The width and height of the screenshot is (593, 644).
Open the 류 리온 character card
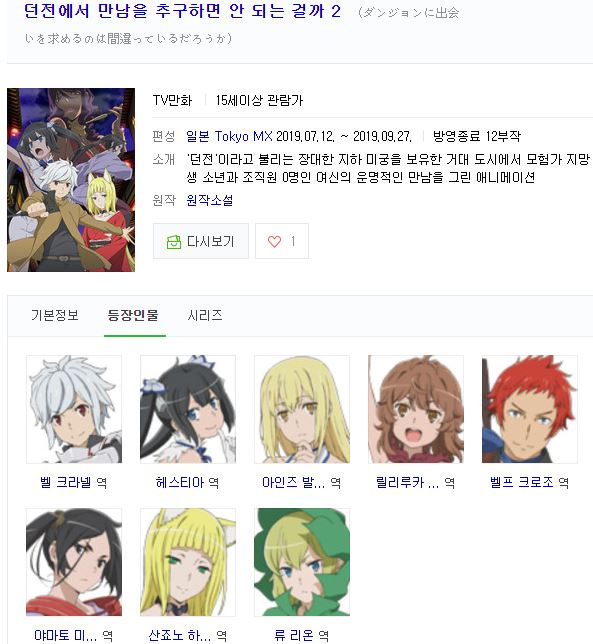pos(302,575)
